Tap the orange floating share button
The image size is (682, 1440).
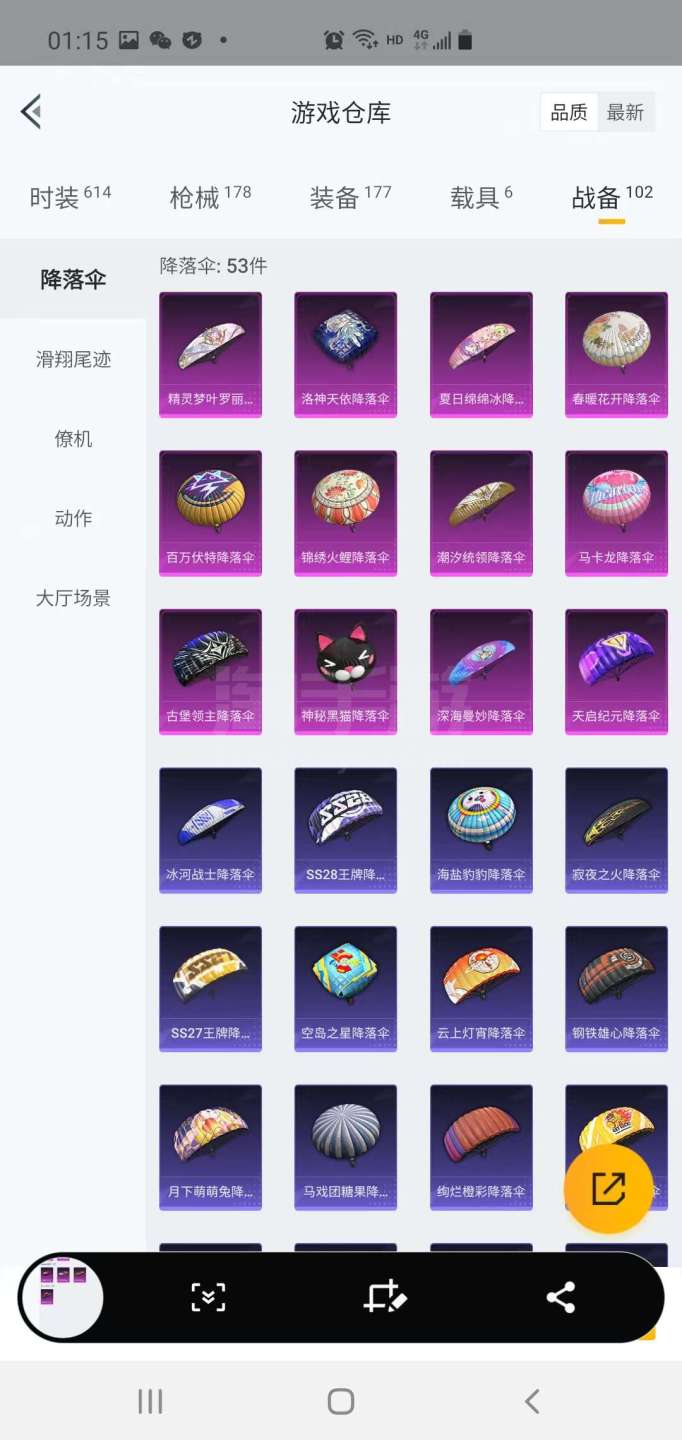(608, 1188)
